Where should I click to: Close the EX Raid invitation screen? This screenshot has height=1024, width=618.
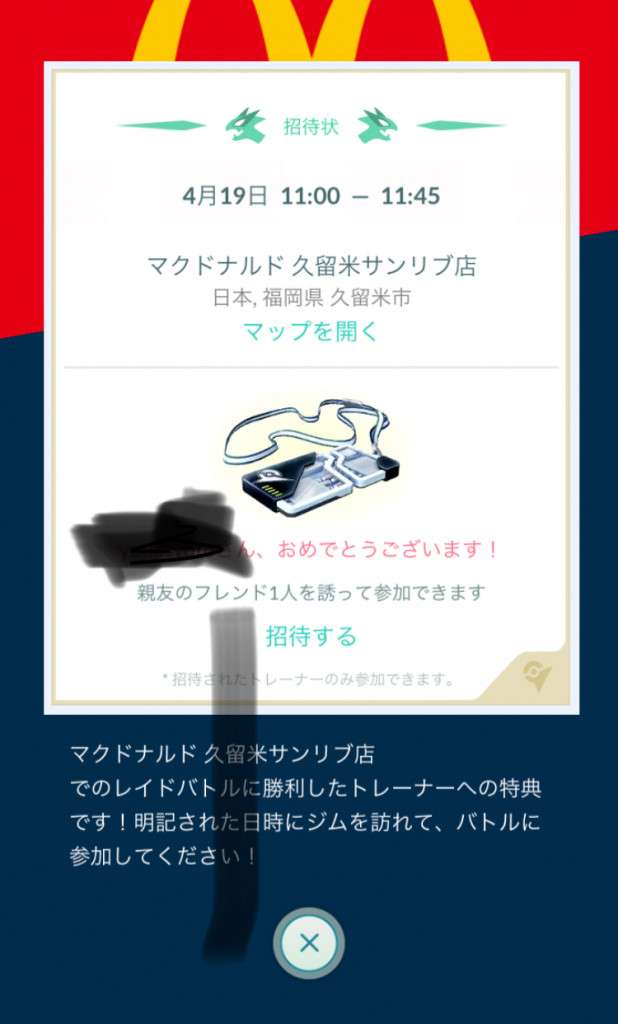tap(309, 942)
